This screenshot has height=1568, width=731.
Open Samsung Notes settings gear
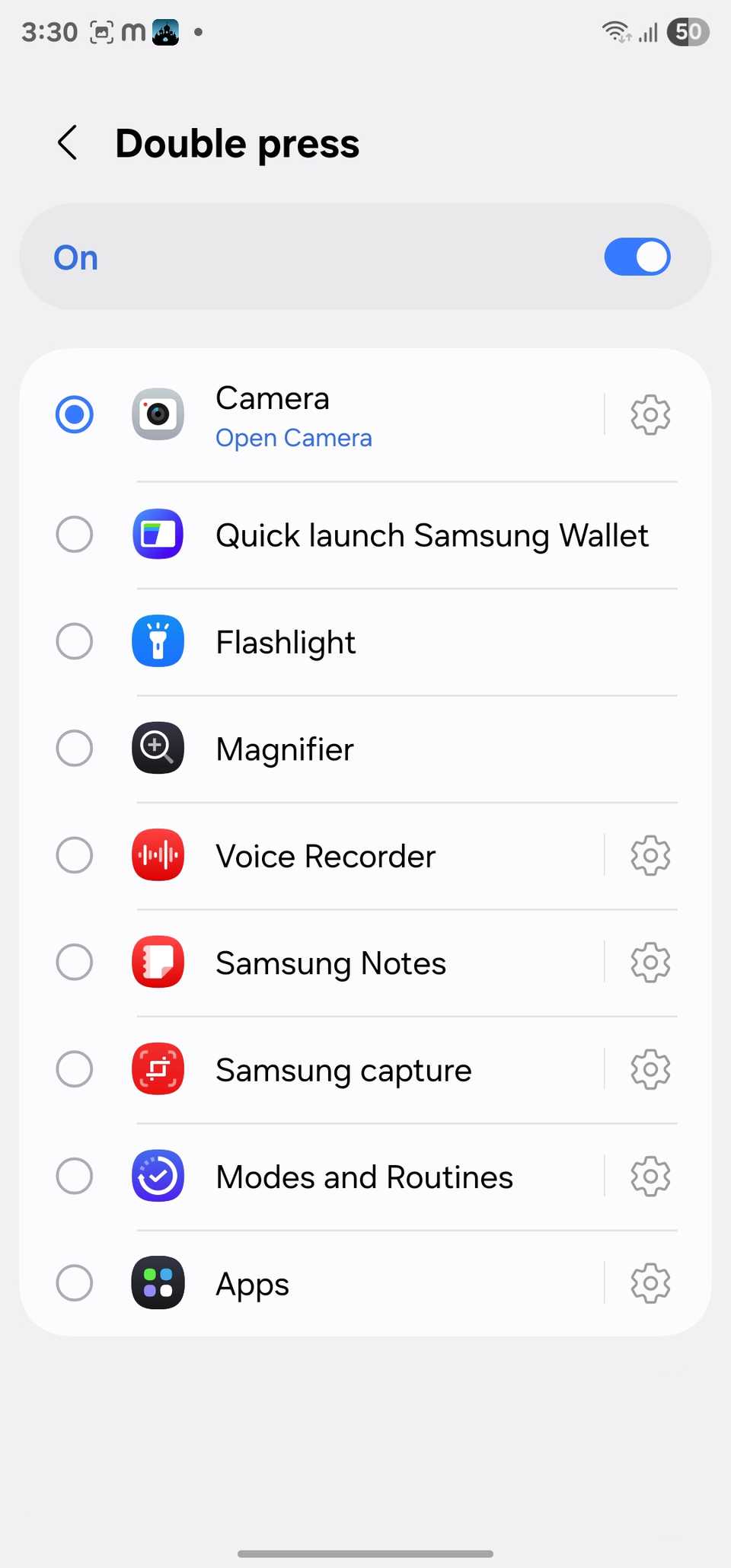click(650, 962)
